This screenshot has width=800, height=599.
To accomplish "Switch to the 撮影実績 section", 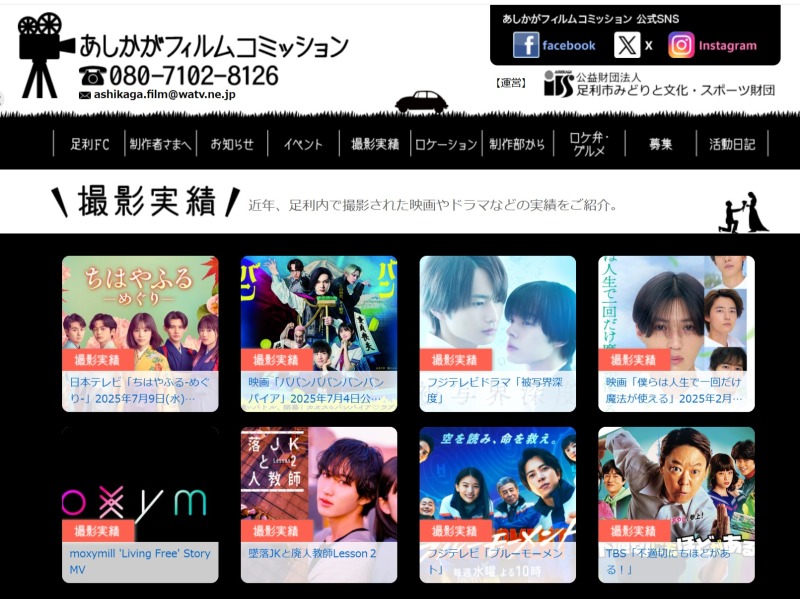I will (x=375, y=144).
